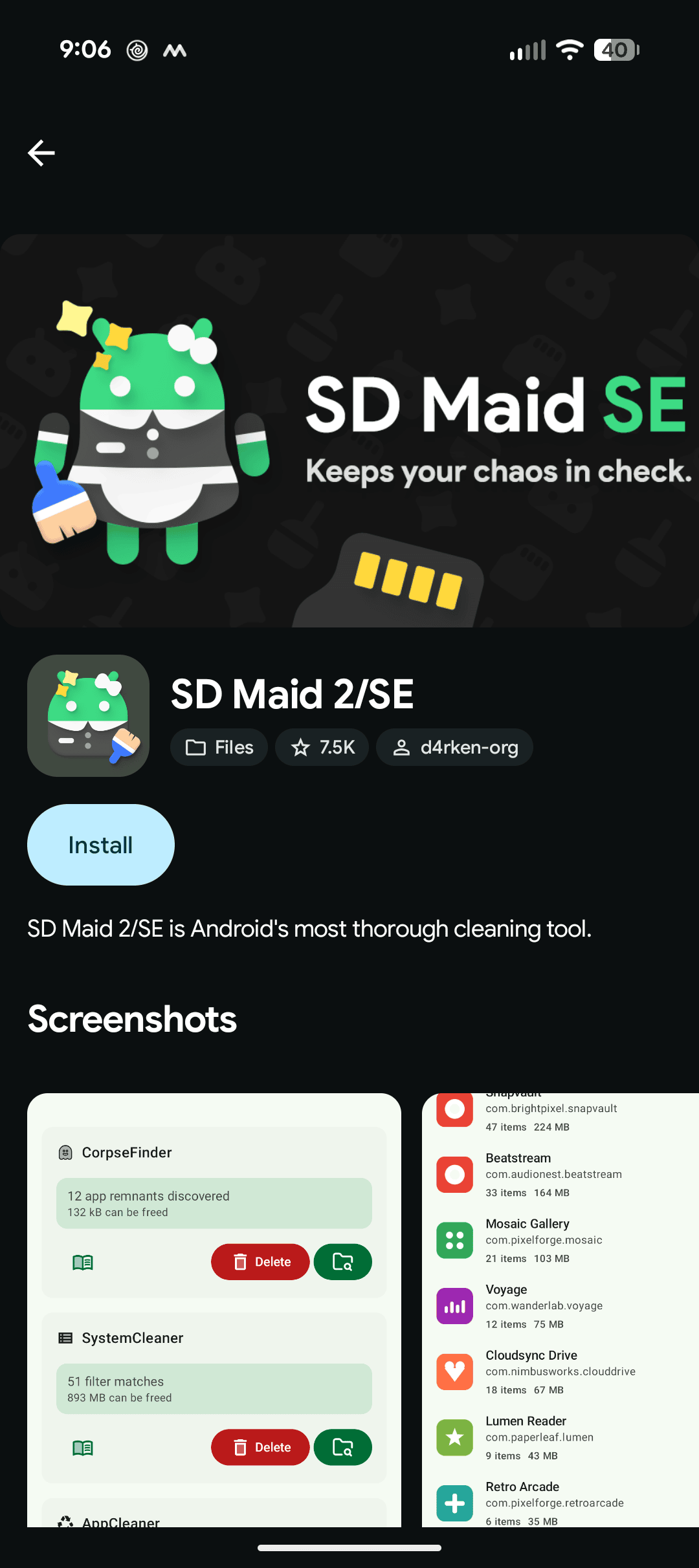Install SD Maid 2/SE

point(101,845)
